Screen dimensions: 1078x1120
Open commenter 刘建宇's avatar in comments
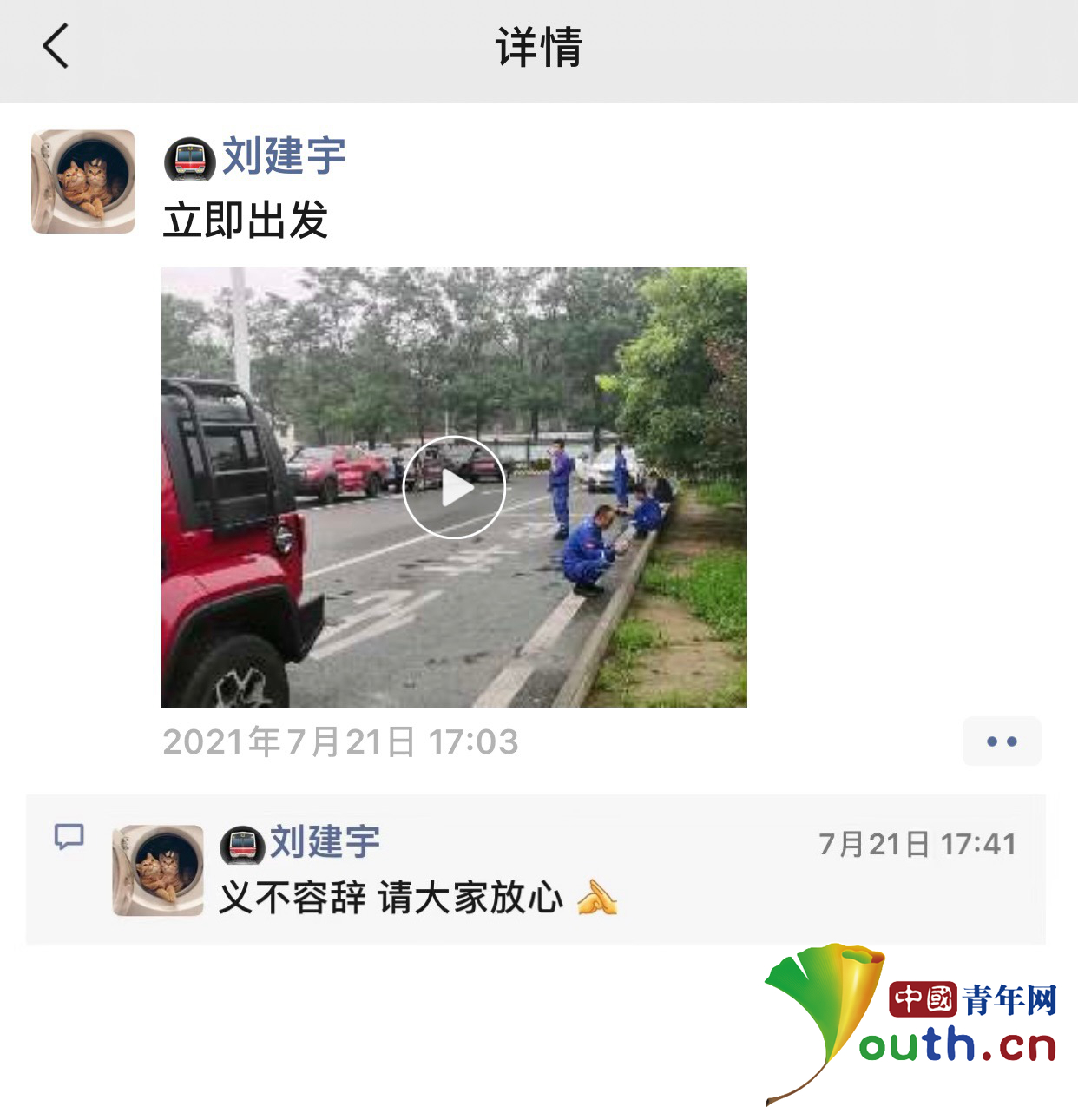158,870
